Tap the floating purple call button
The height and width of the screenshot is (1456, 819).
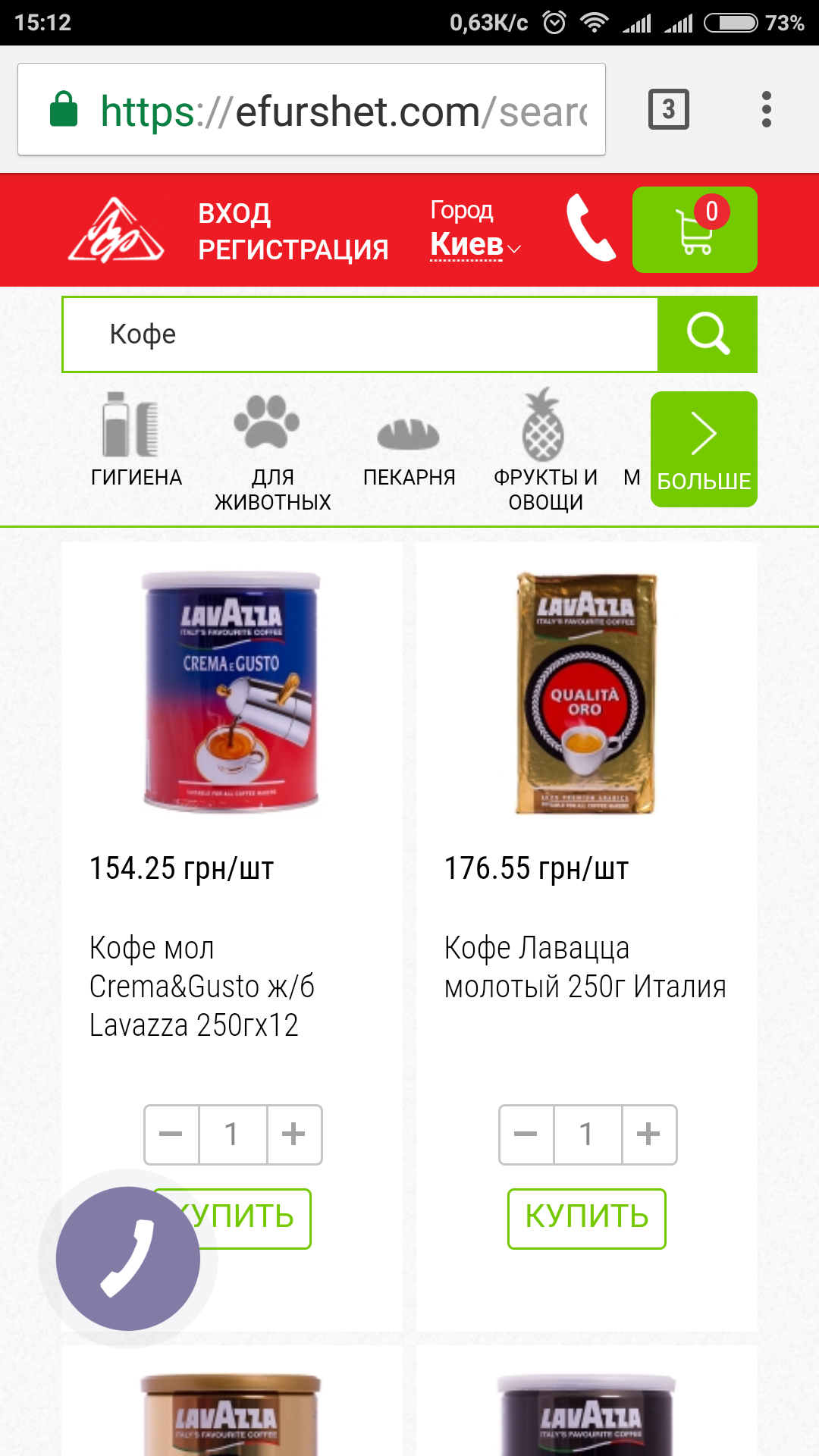(x=128, y=1259)
